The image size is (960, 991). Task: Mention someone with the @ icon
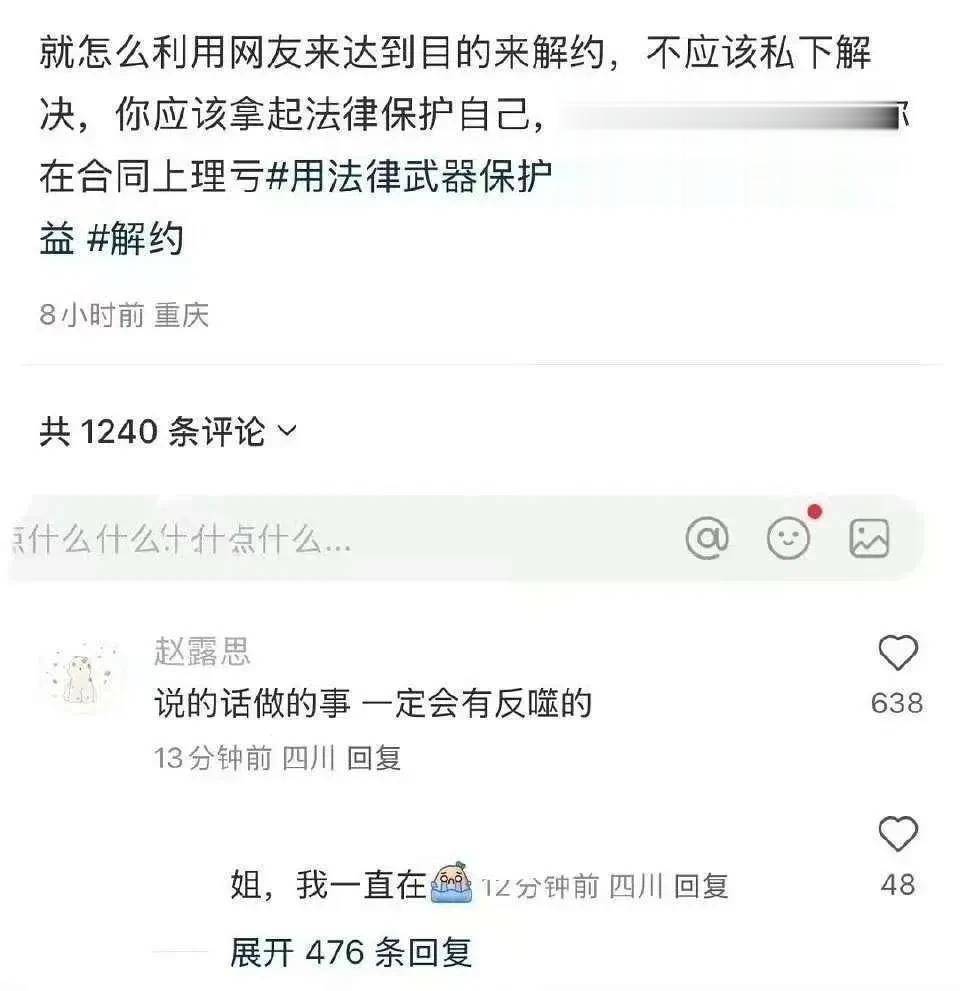(707, 539)
